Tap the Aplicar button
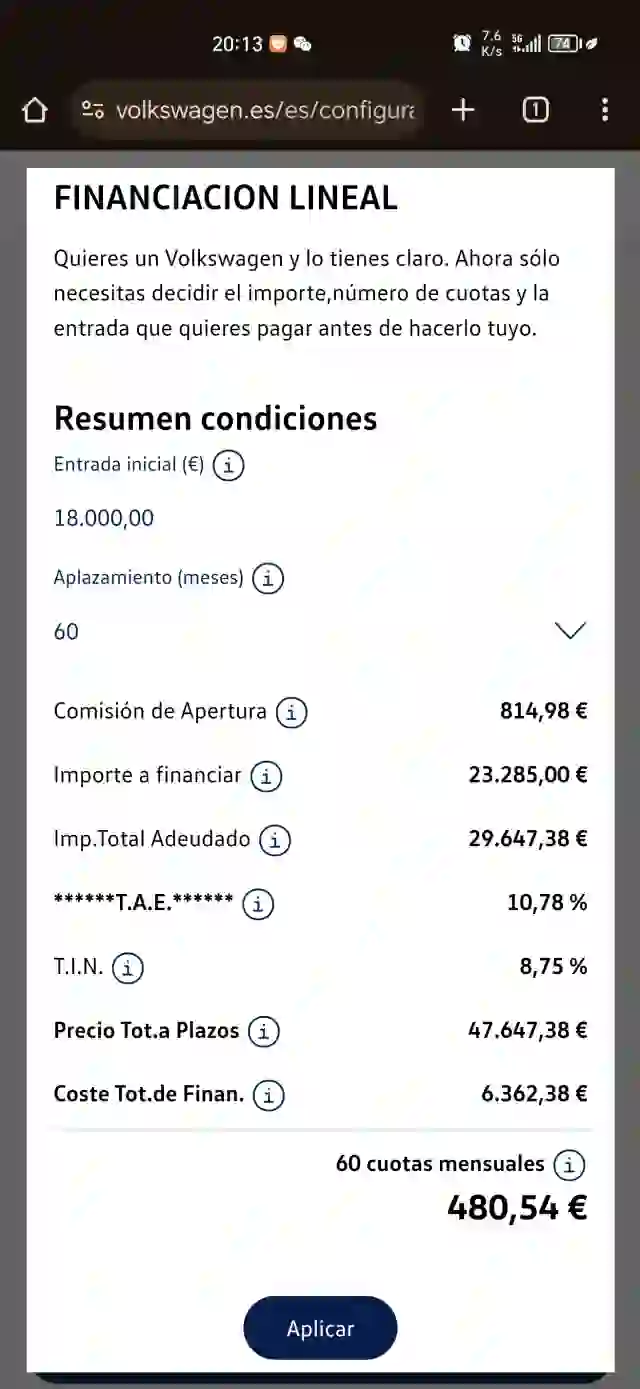Screen dimensions: 640x1389 [320, 1328]
